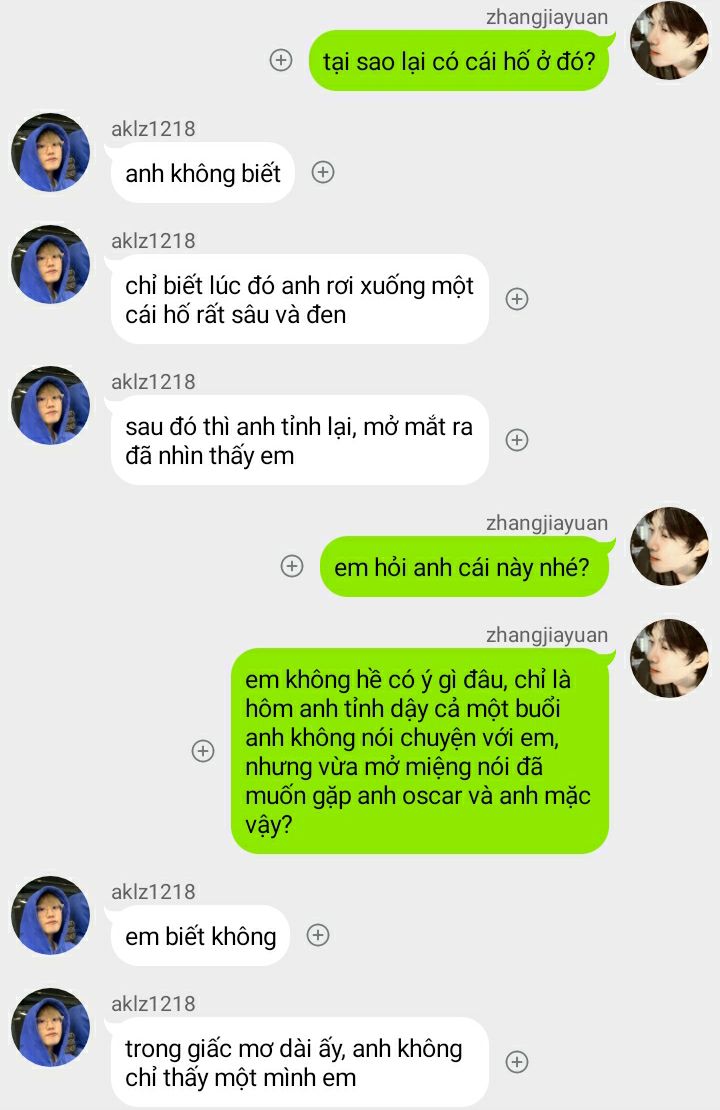Viewport: 720px width, 1110px height.
Task: Open zhangjiayuan's avatar beside "tại sao lại có cái hố"
Action: coord(669,41)
